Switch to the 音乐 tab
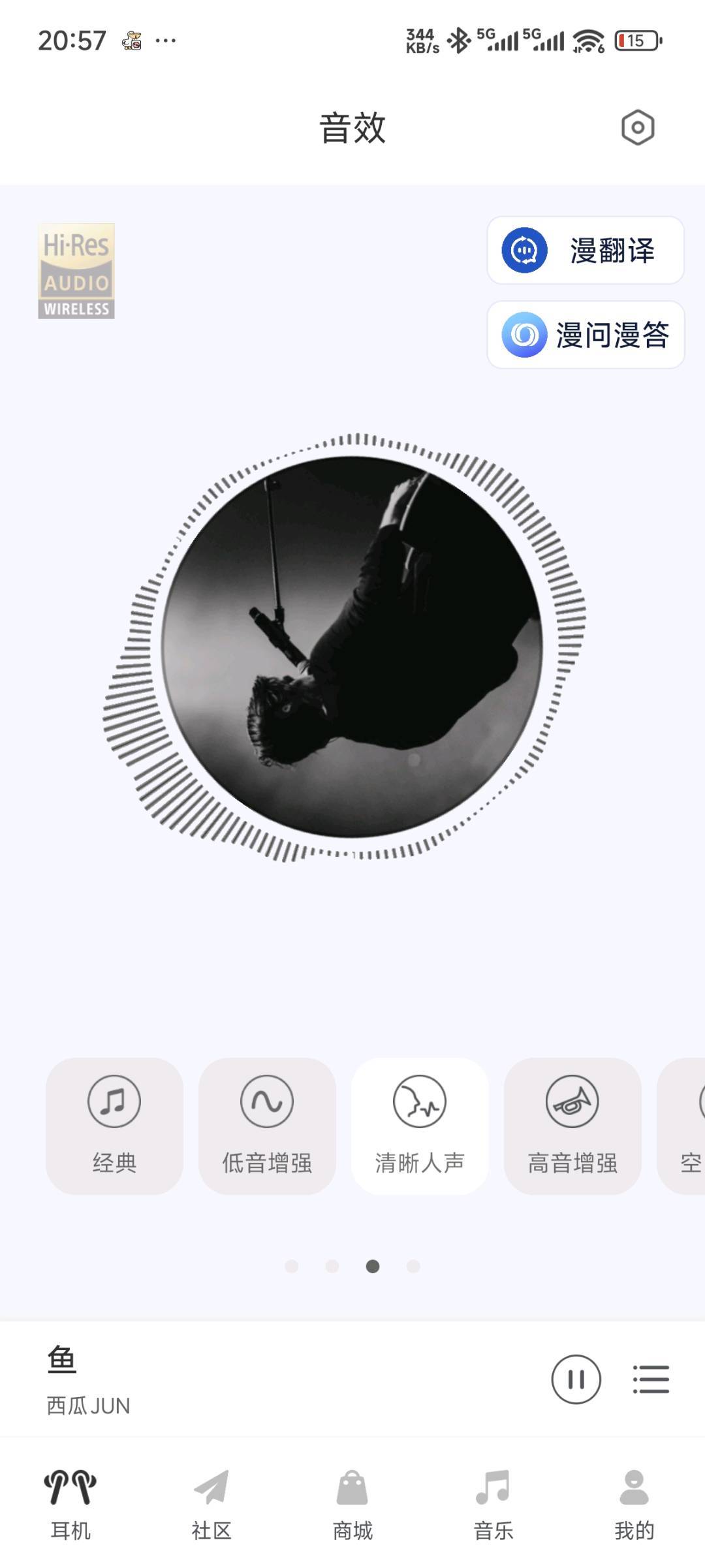This screenshot has height=1568, width=705. [493, 1502]
